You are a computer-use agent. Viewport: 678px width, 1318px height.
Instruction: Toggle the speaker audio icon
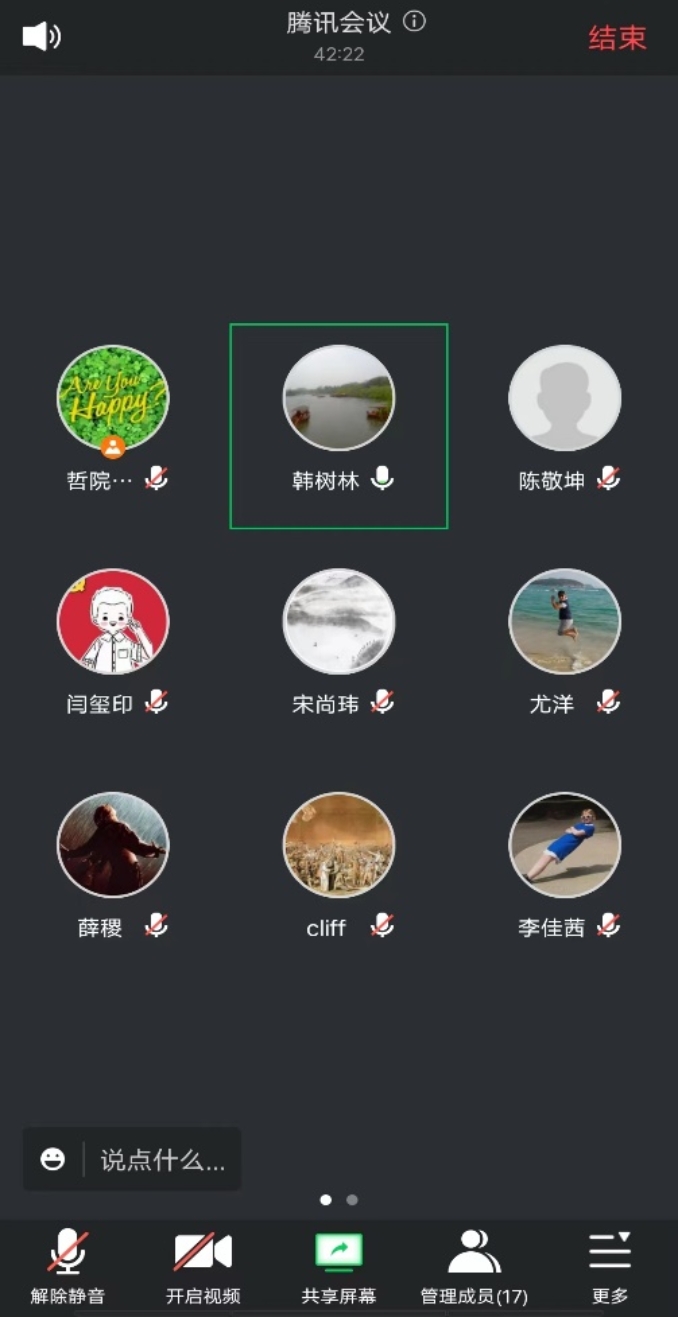click(x=41, y=37)
